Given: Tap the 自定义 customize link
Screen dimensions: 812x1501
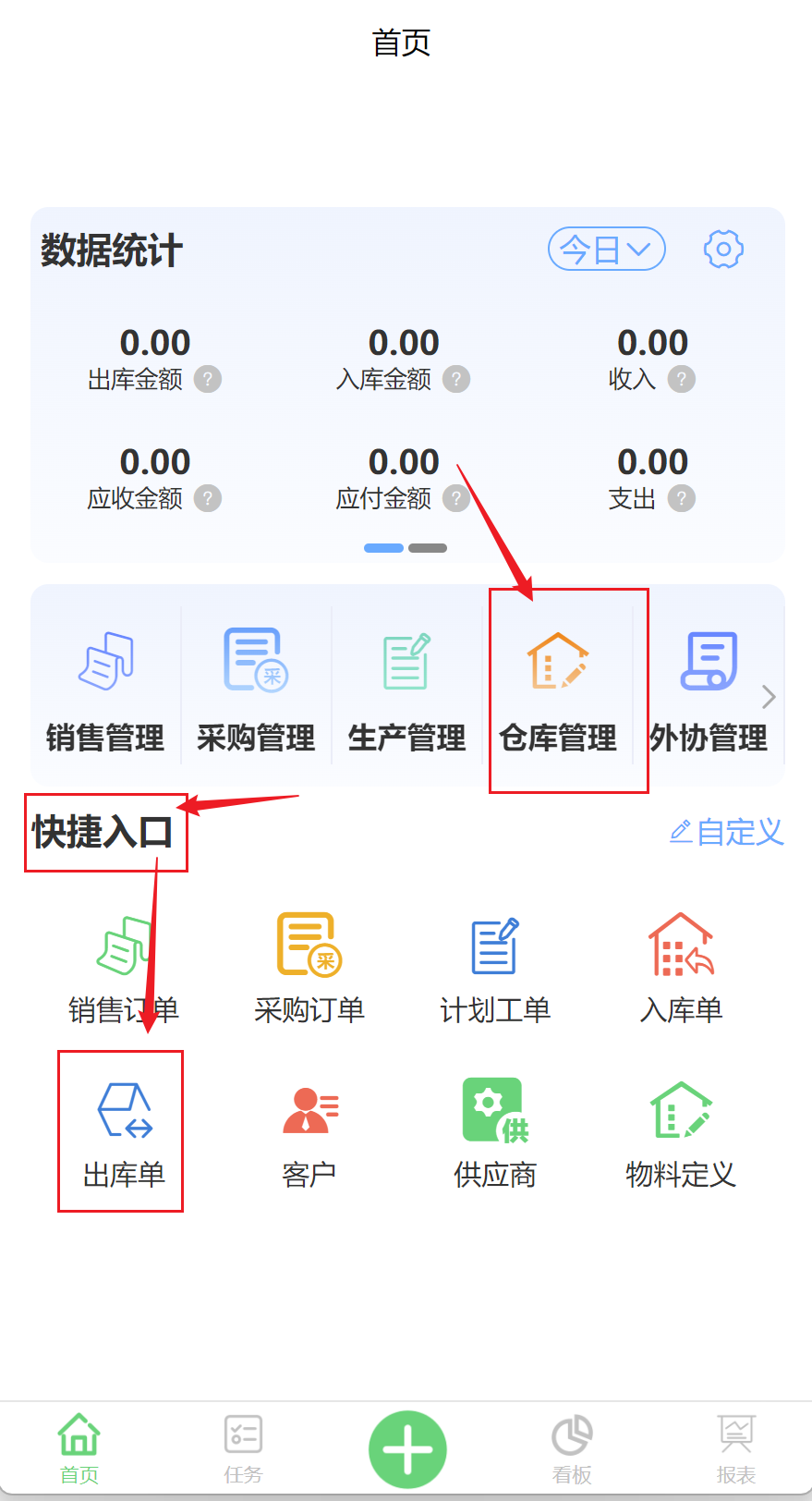Looking at the screenshot, I should (x=727, y=832).
